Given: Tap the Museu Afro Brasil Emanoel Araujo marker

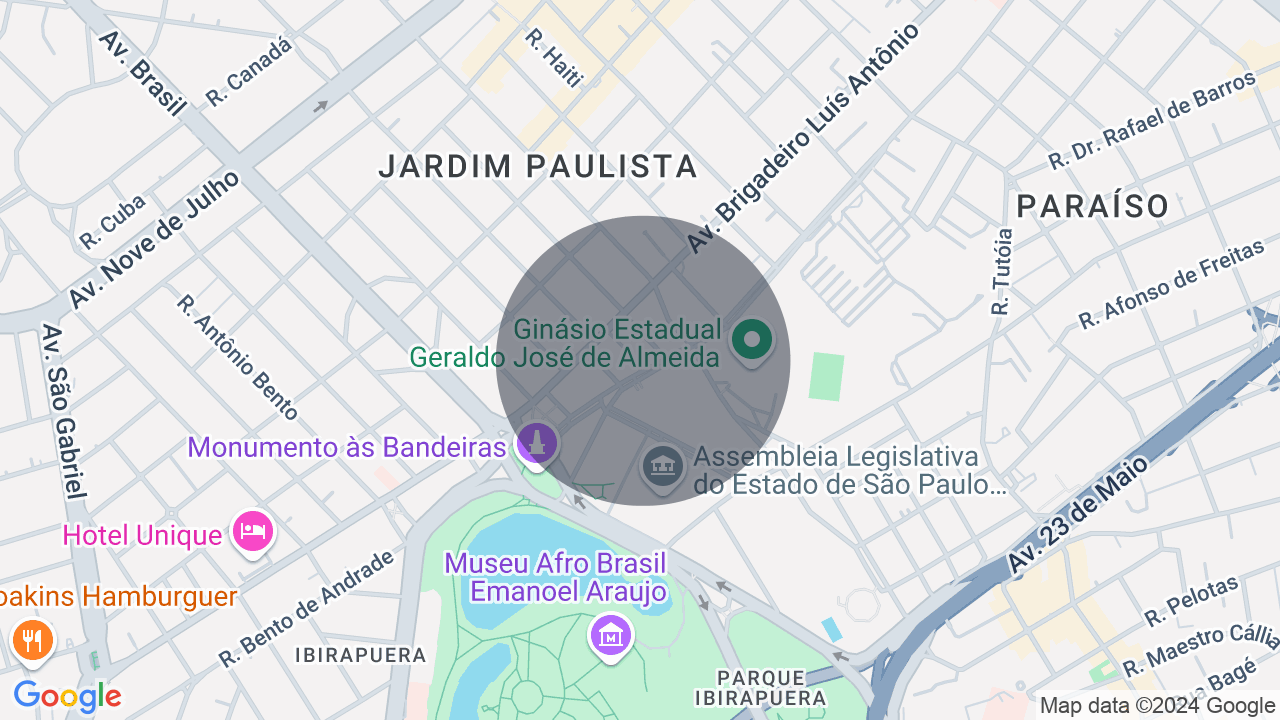Looking at the screenshot, I should pyautogui.click(x=610, y=633).
